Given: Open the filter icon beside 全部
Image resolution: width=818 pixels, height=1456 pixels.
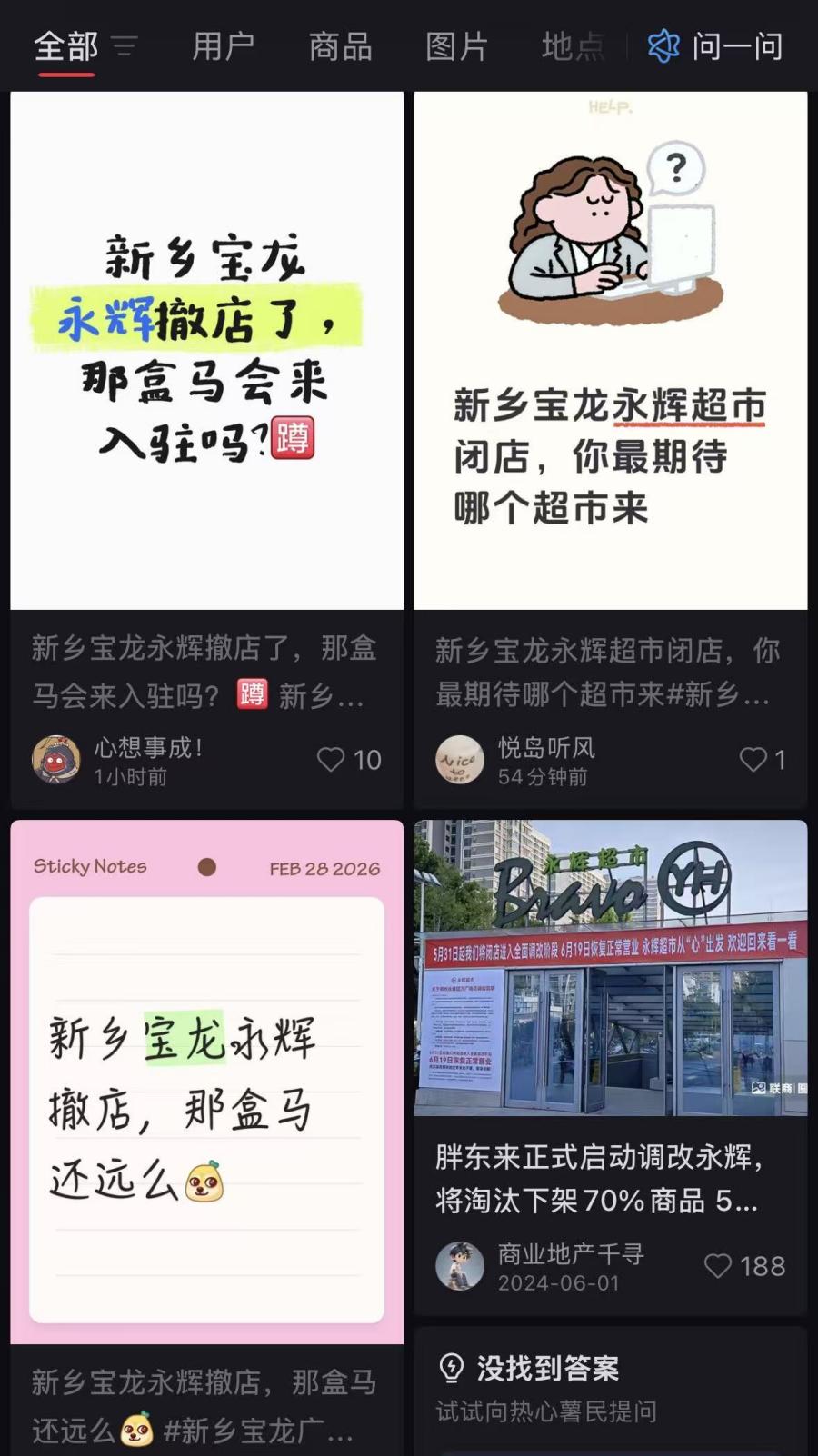Looking at the screenshot, I should (125, 45).
